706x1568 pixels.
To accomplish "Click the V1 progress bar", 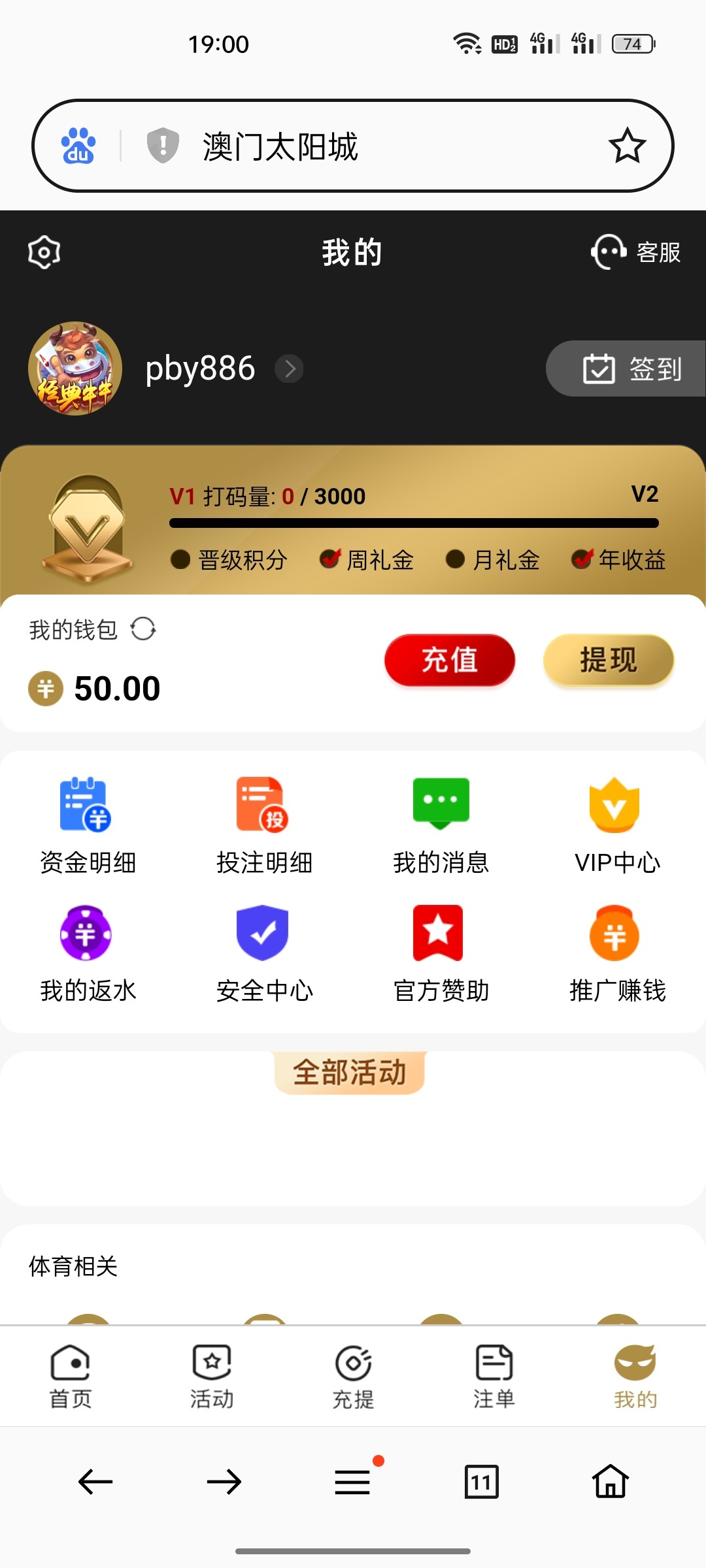I will 414,522.
